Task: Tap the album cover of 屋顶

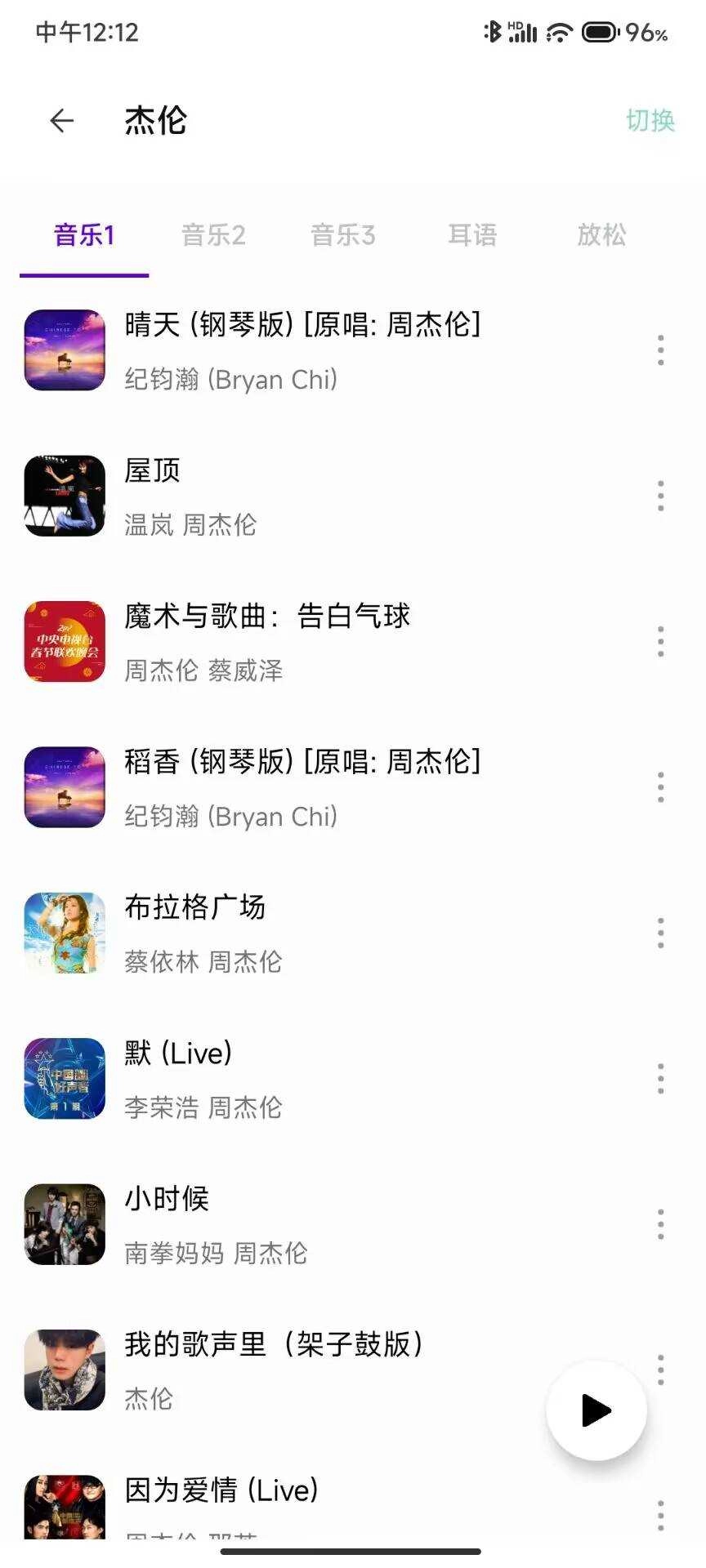Action: 64,497
